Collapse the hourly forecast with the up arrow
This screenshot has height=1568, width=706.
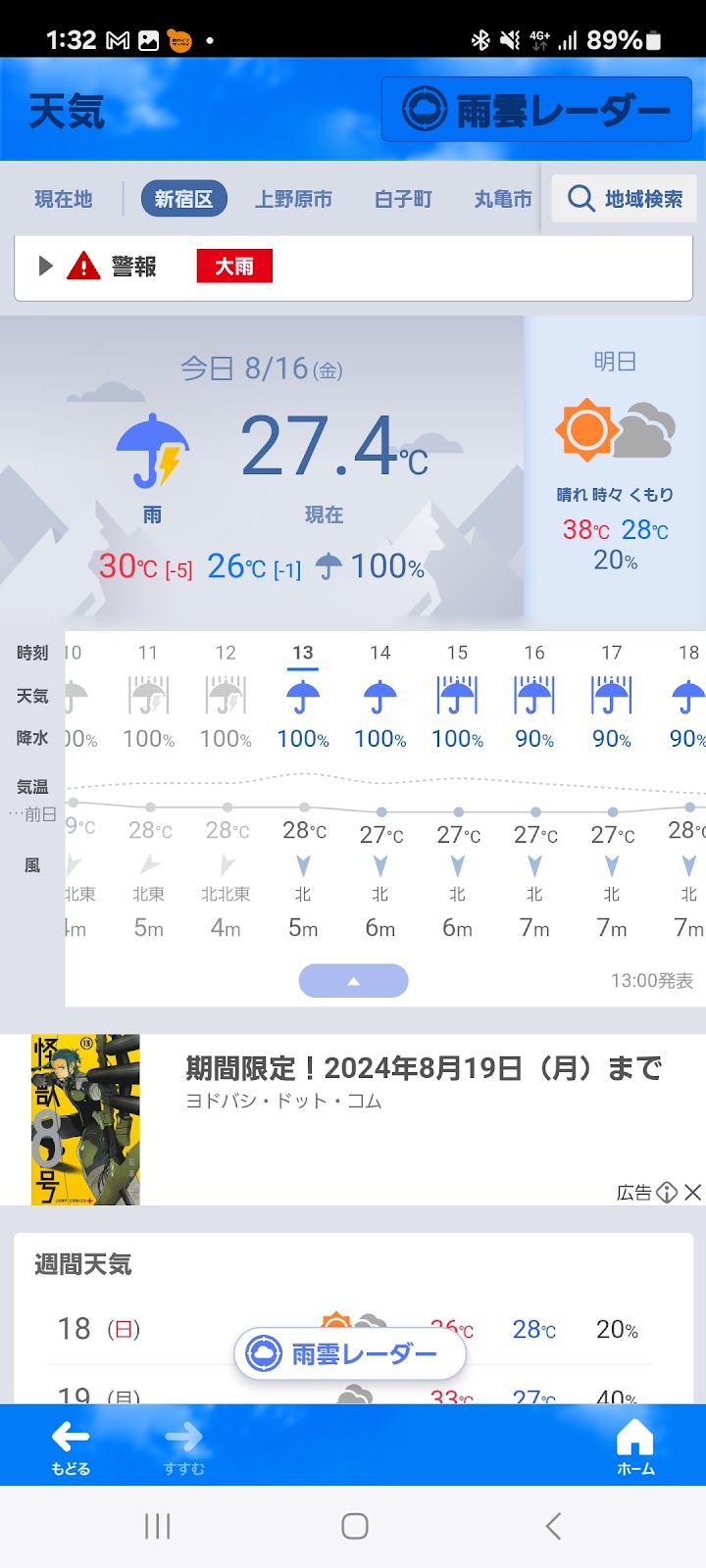[x=353, y=981]
